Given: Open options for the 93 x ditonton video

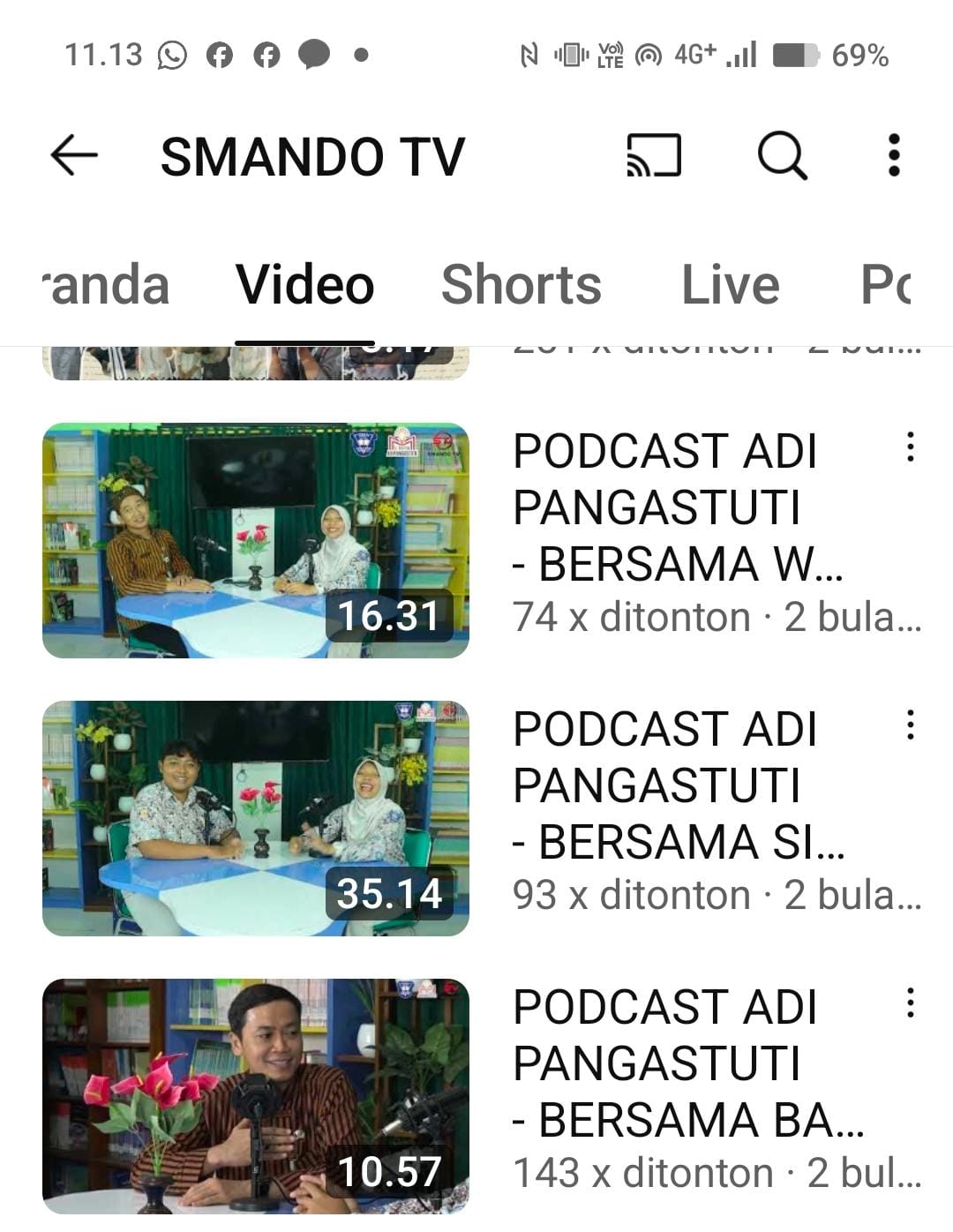Looking at the screenshot, I should pyautogui.click(x=910, y=725).
